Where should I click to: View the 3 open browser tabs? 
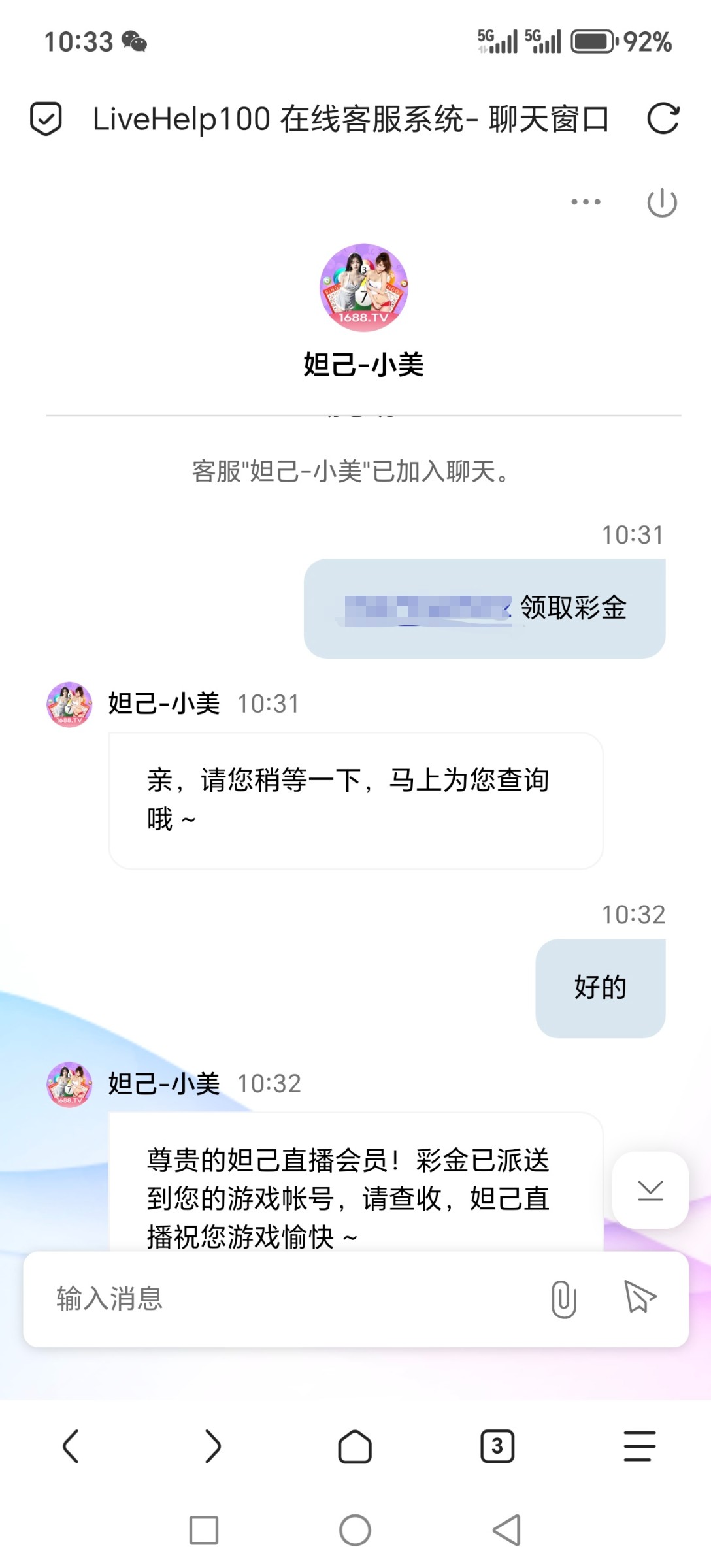click(x=497, y=1446)
